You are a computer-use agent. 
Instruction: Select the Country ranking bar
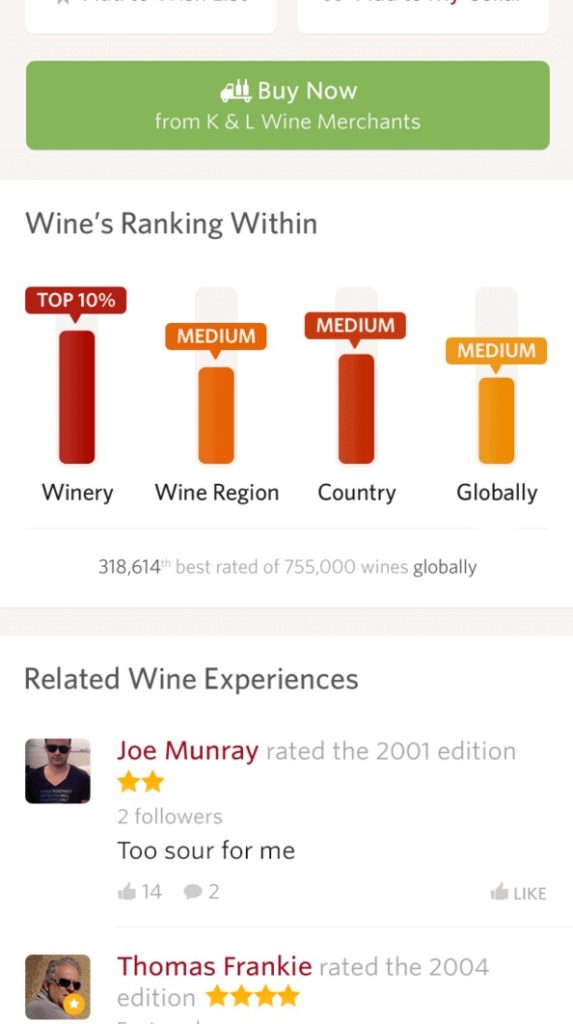click(356, 409)
